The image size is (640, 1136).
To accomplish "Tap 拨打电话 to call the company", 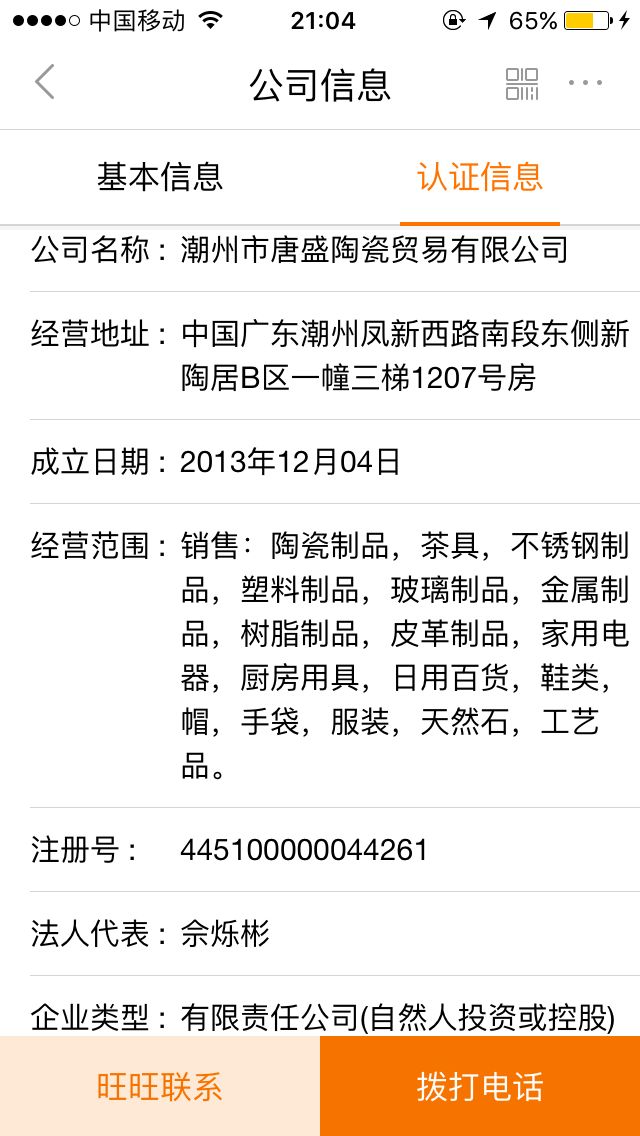I will coord(480,1086).
